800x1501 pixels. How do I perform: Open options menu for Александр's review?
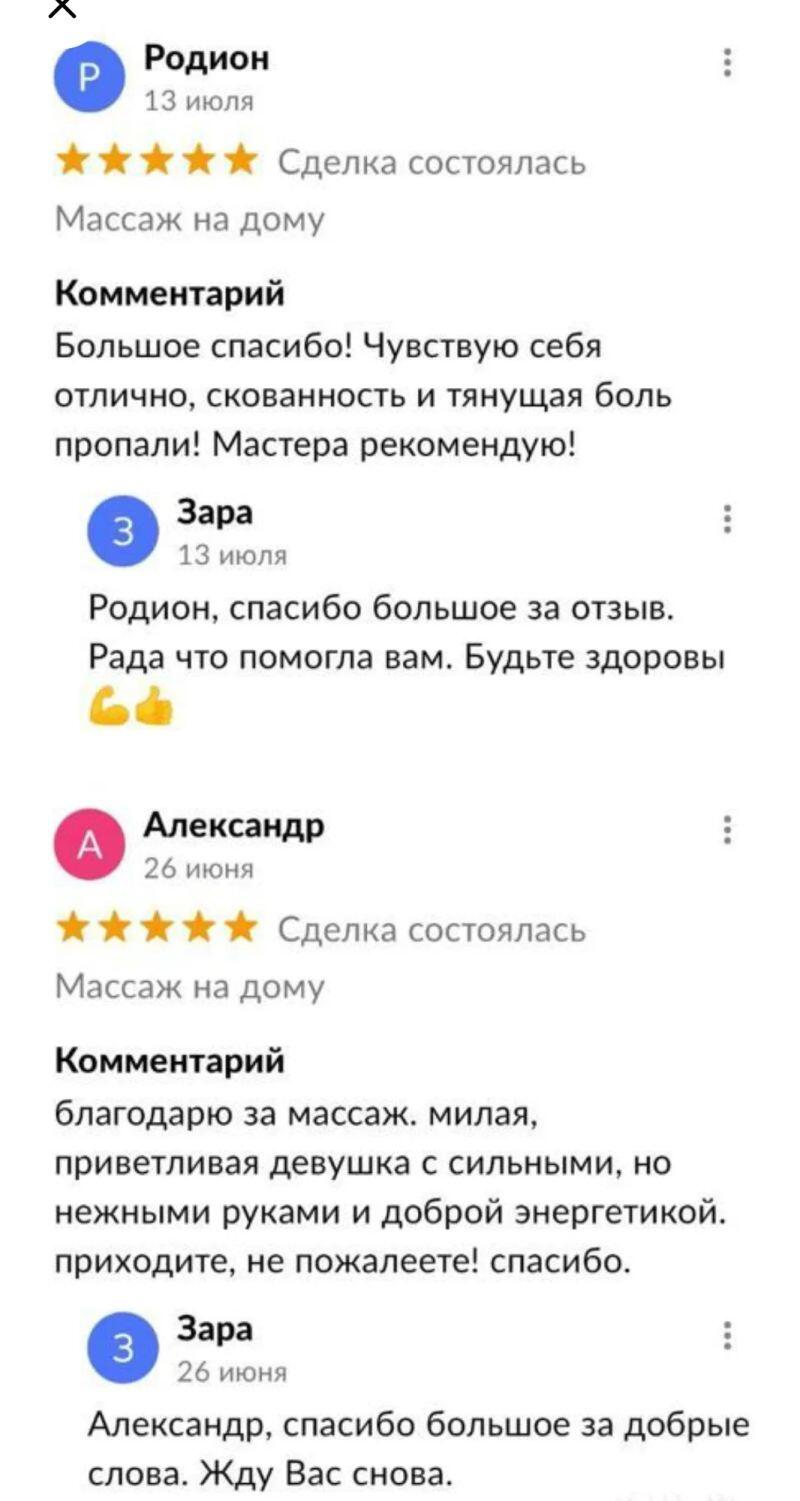[727, 830]
